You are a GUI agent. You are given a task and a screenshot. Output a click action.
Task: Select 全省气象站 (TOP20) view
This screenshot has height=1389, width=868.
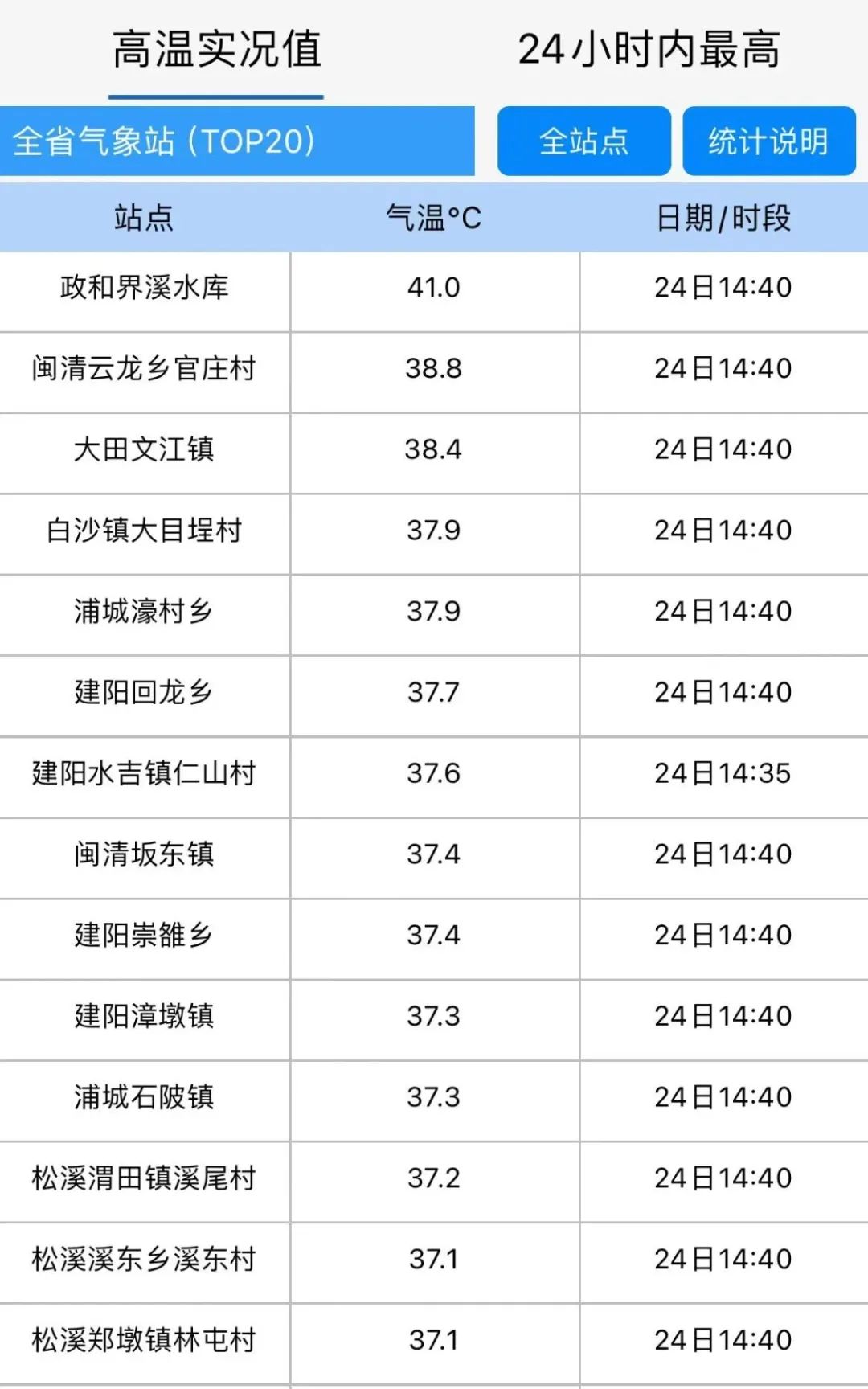[237, 141]
